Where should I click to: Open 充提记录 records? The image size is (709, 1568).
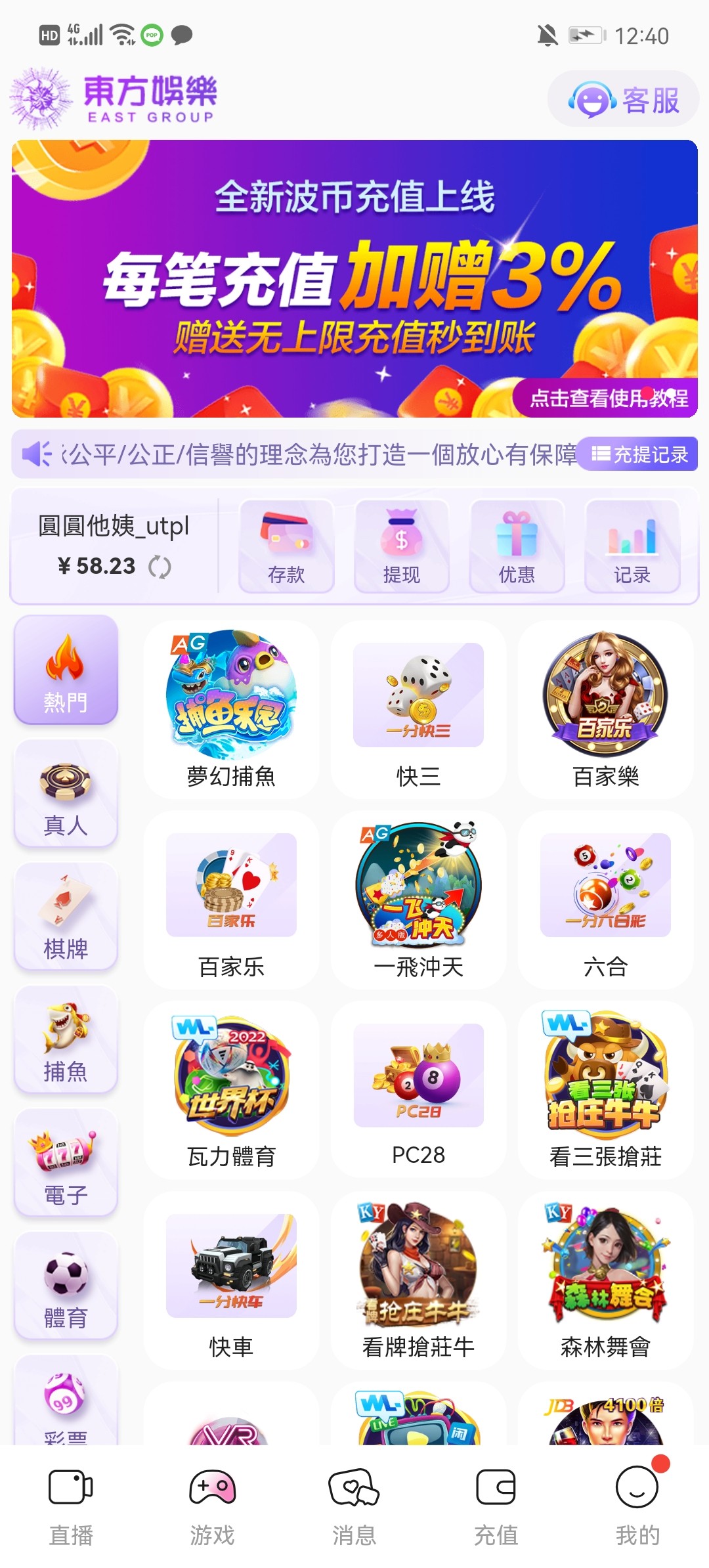click(639, 454)
